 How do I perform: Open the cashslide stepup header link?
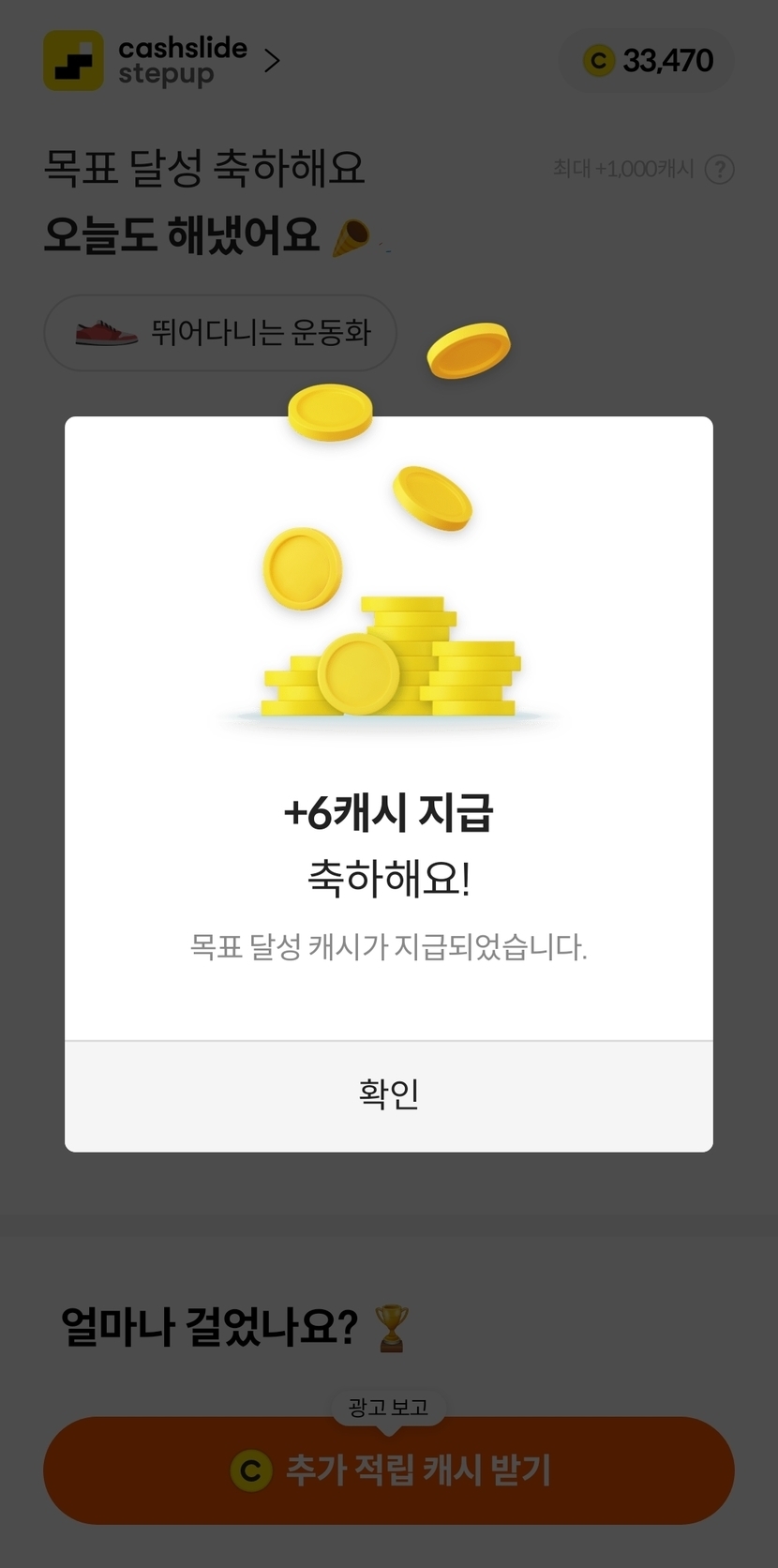pos(162,61)
